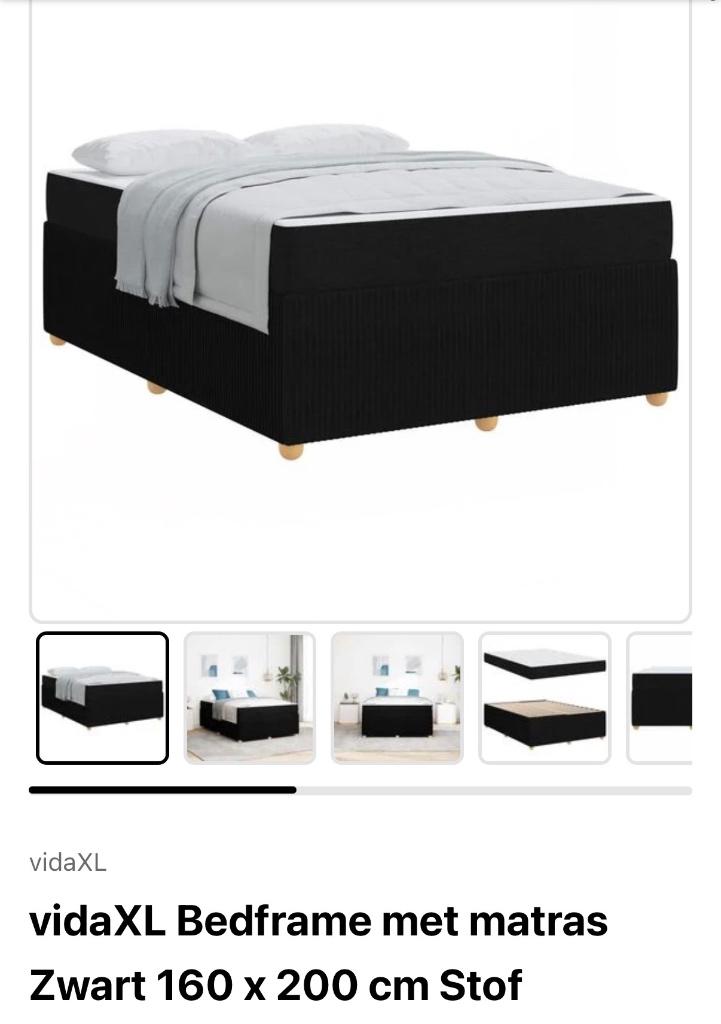Select the highlighted first bed thumbnail
The height and width of the screenshot is (1024, 721).
click(102, 697)
